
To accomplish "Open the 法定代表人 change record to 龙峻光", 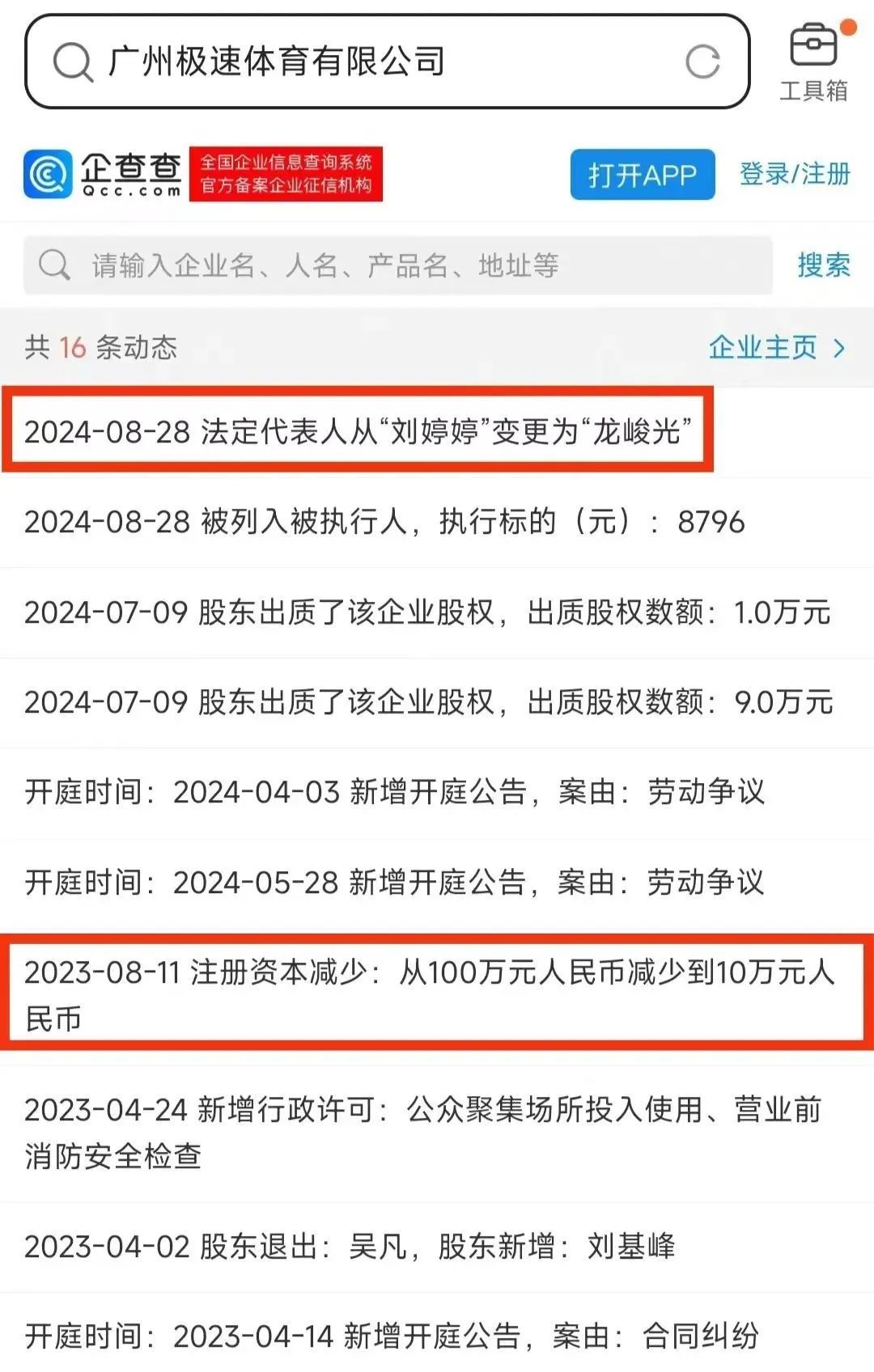I will coord(358,431).
